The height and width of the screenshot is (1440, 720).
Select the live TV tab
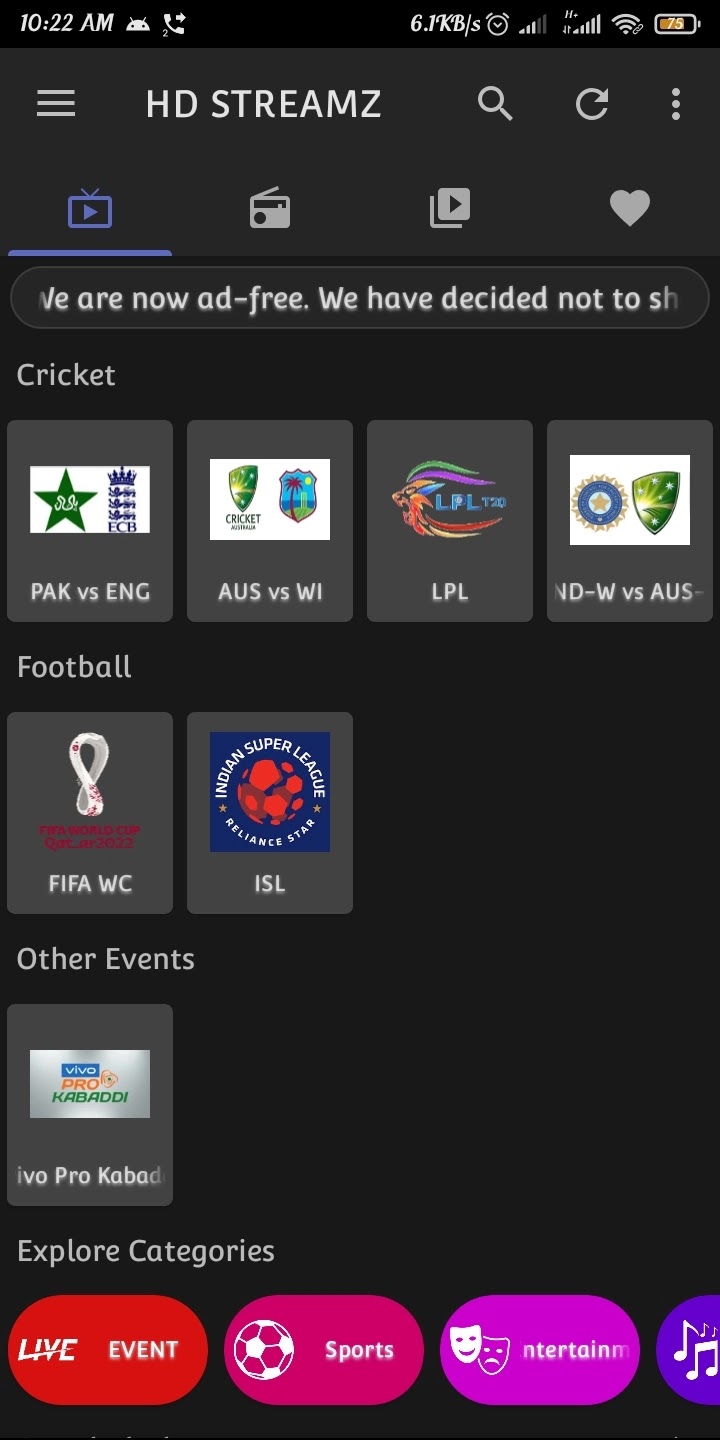pos(90,209)
